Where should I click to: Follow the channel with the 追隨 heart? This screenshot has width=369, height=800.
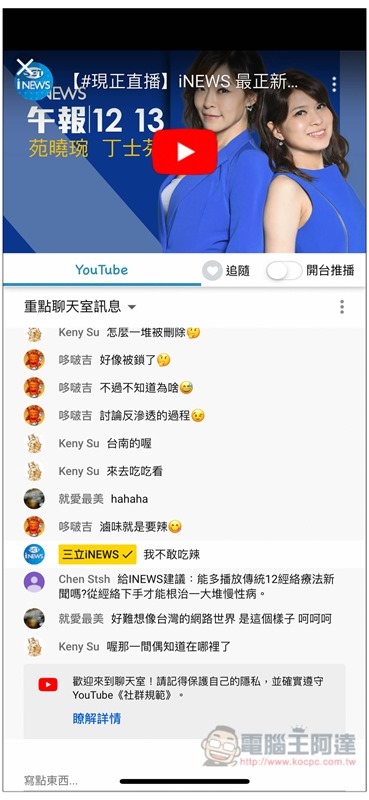click(226, 270)
